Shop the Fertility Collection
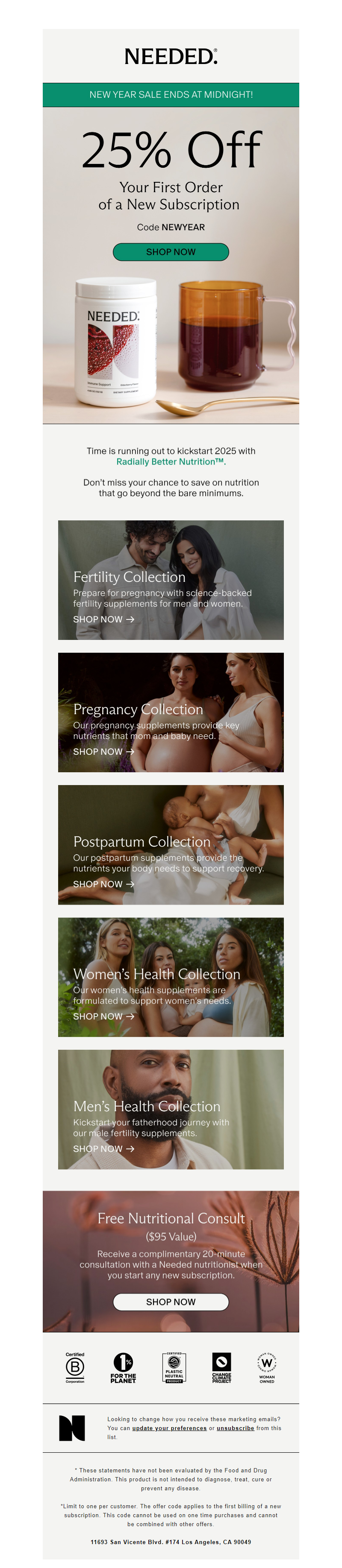The width and height of the screenshot is (342, 1568). 103,619
